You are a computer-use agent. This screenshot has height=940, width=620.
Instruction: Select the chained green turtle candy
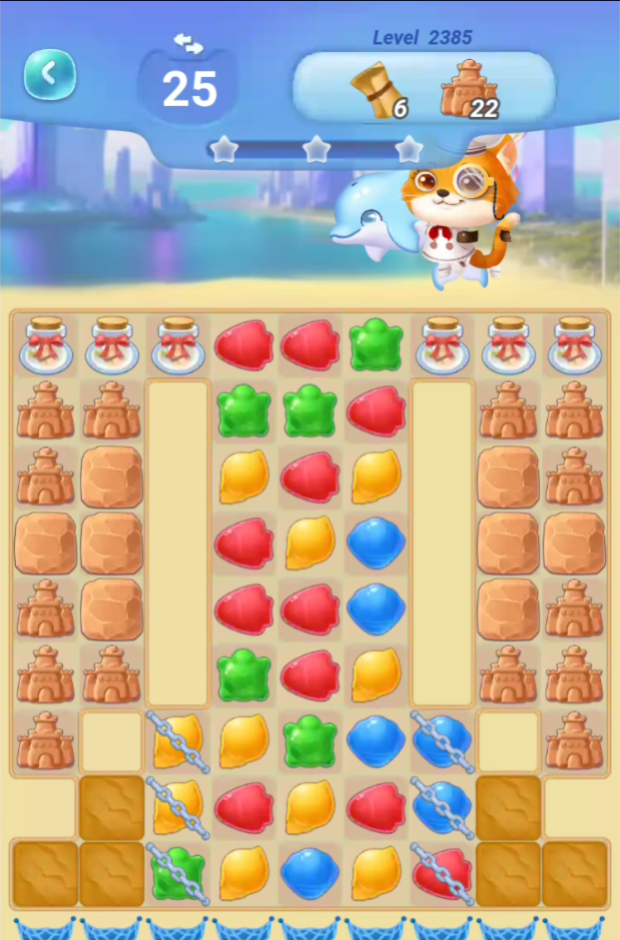tap(177, 873)
